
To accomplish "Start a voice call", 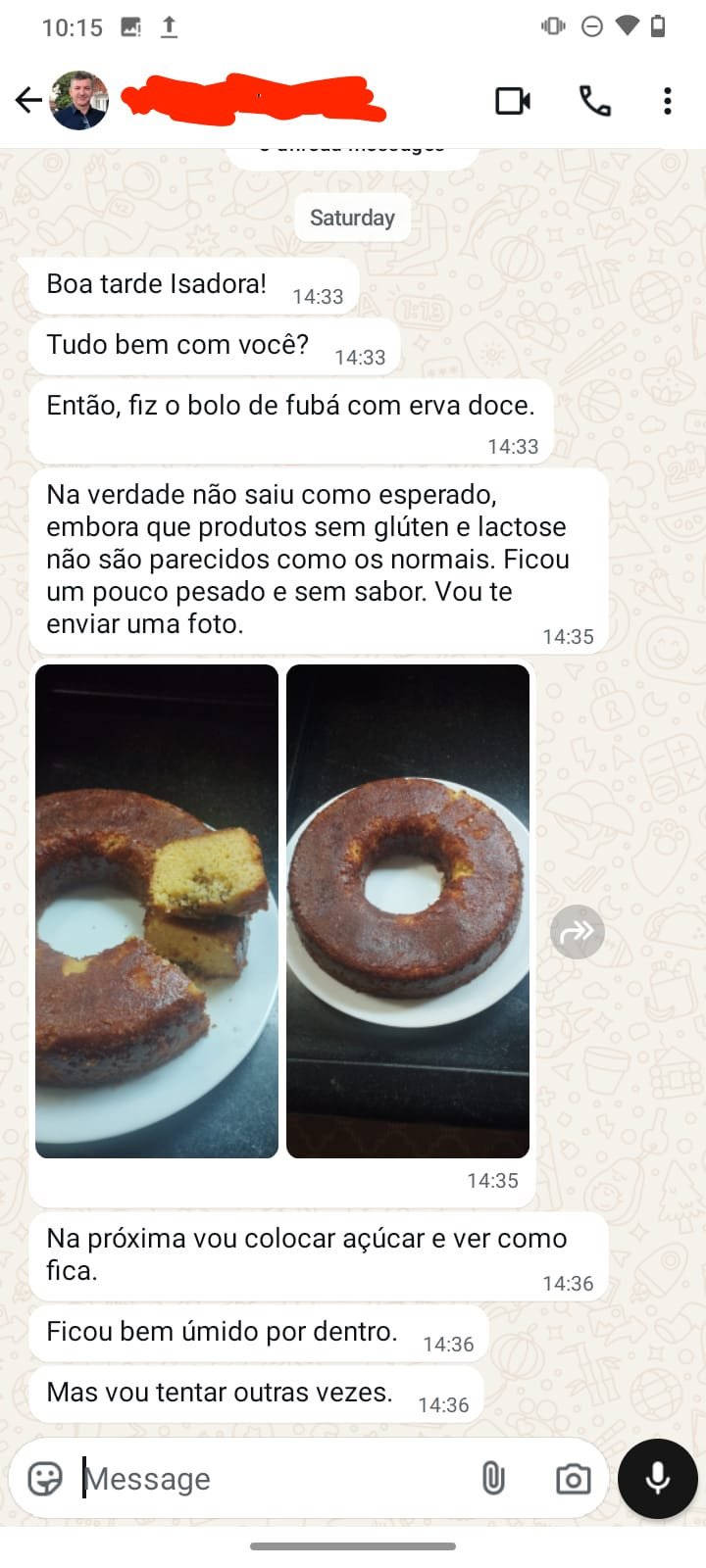I will 594,100.
